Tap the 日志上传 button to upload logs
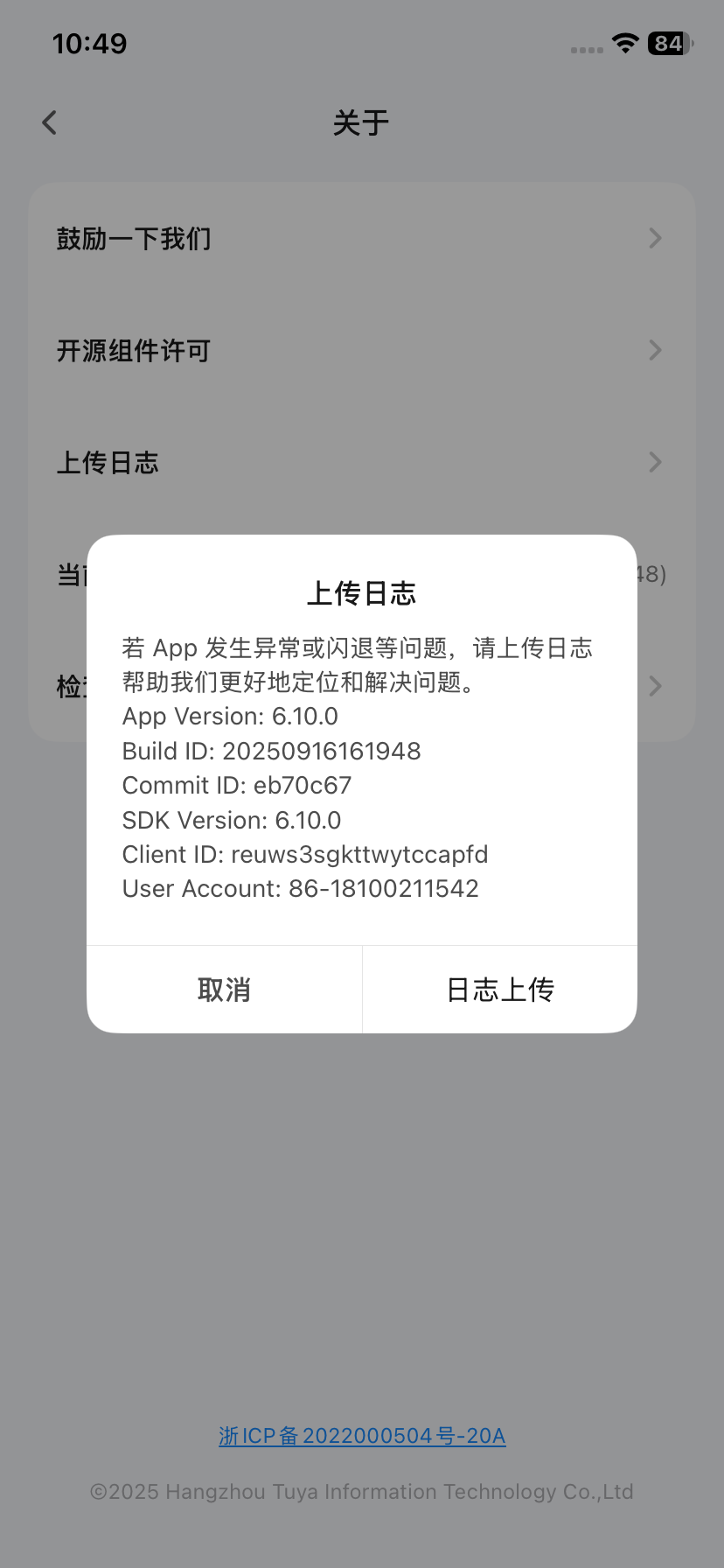The width and height of the screenshot is (724, 1568). click(x=499, y=989)
